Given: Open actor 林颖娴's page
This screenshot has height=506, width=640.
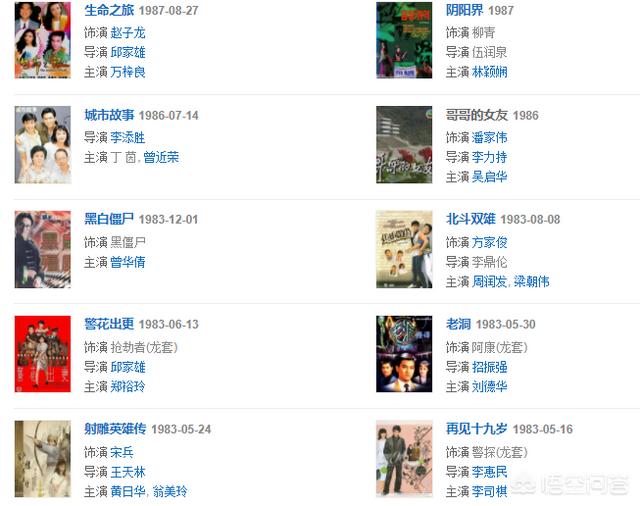Looking at the screenshot, I should [x=489, y=72].
